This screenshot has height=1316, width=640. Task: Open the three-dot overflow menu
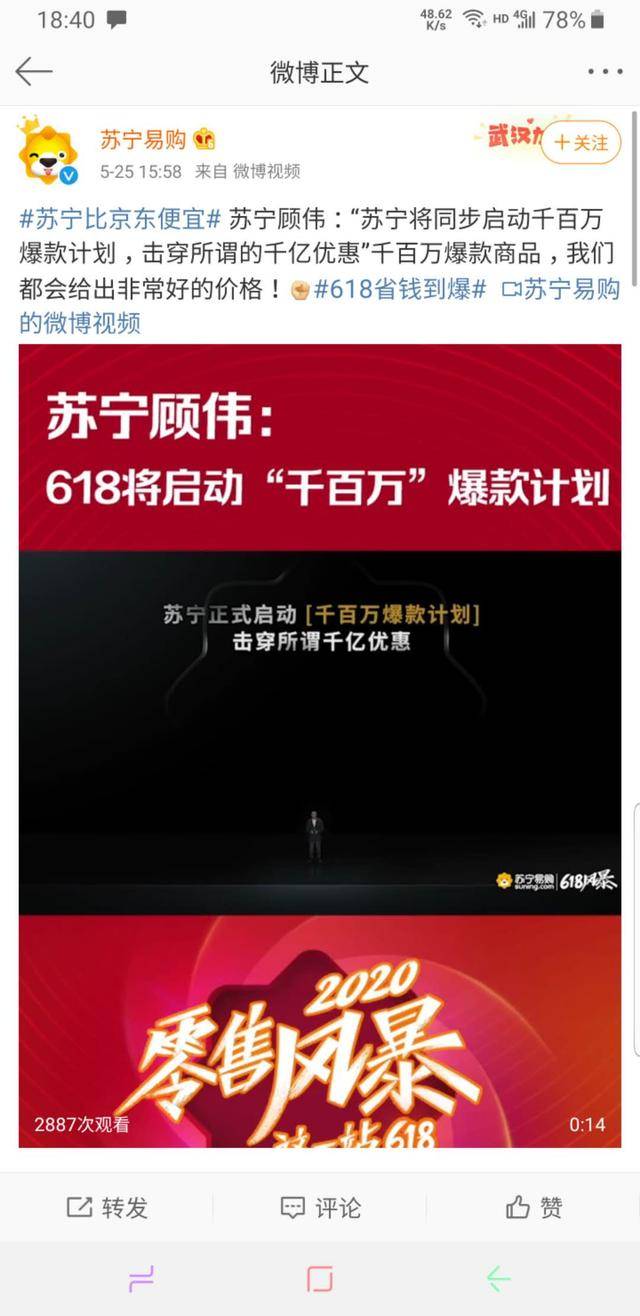(x=604, y=72)
